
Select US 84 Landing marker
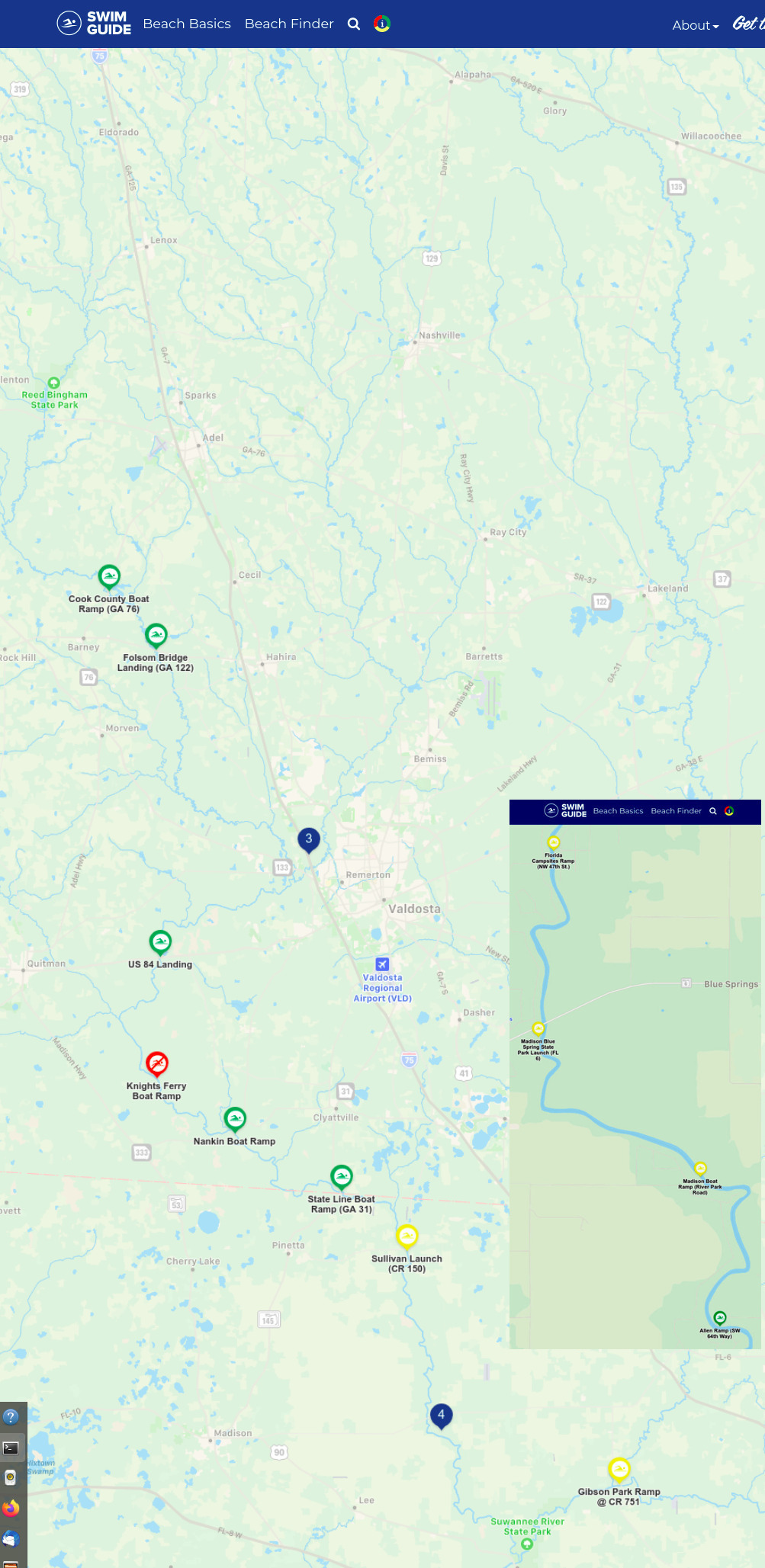[x=160, y=942]
